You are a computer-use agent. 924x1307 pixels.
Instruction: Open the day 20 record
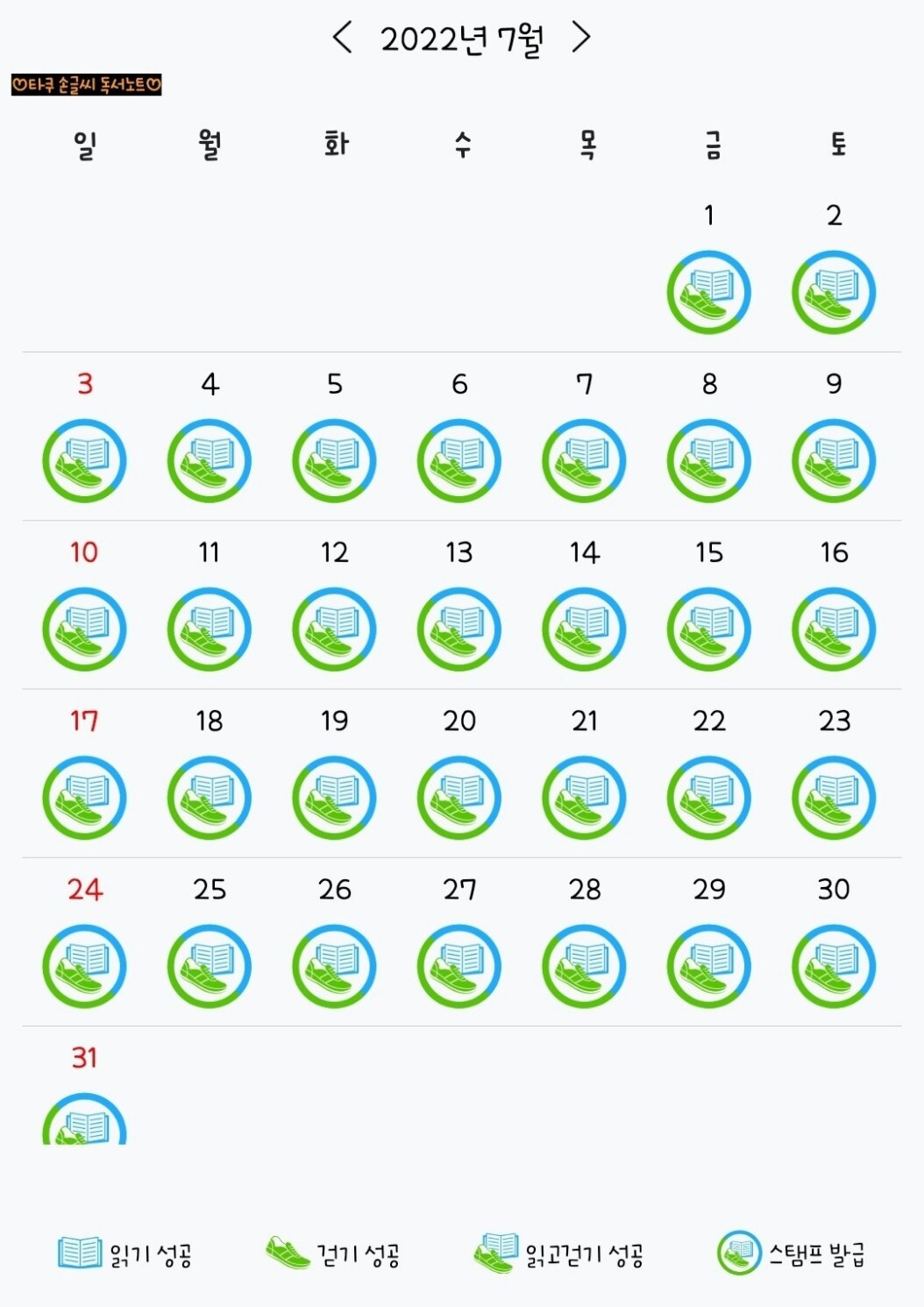459,798
